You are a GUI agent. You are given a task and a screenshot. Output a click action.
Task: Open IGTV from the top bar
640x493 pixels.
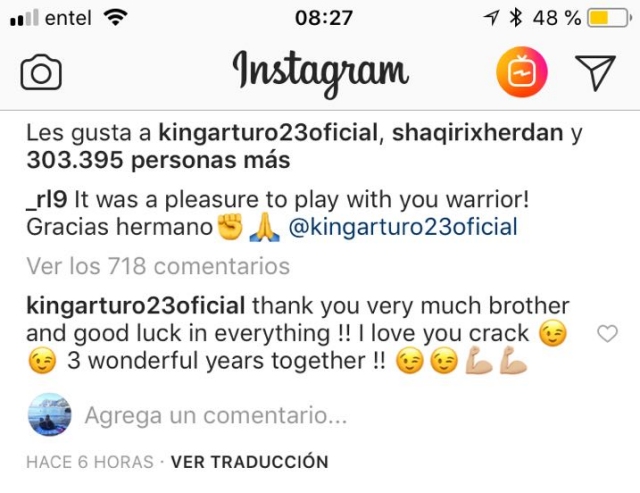click(x=521, y=72)
